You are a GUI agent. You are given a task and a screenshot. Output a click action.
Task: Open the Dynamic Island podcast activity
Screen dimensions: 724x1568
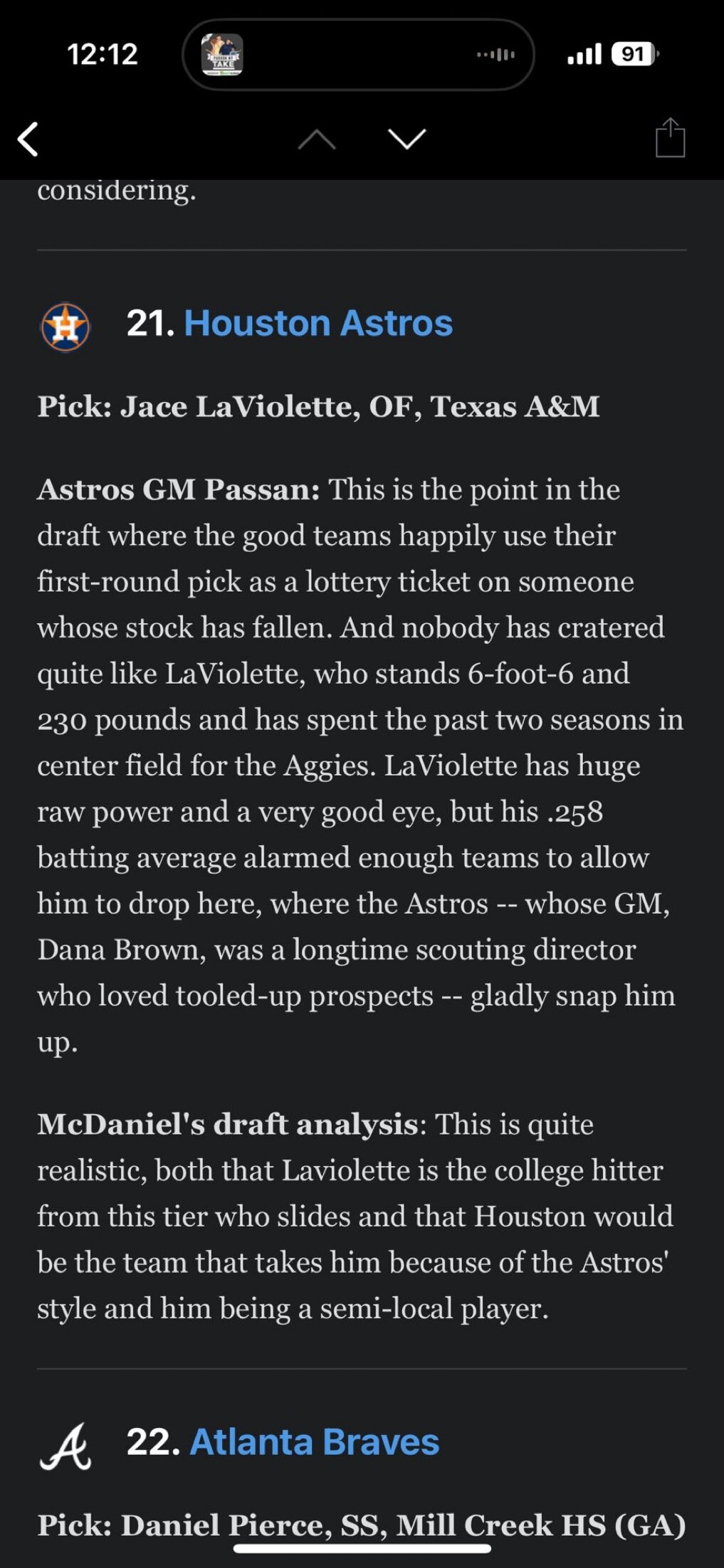tap(358, 55)
